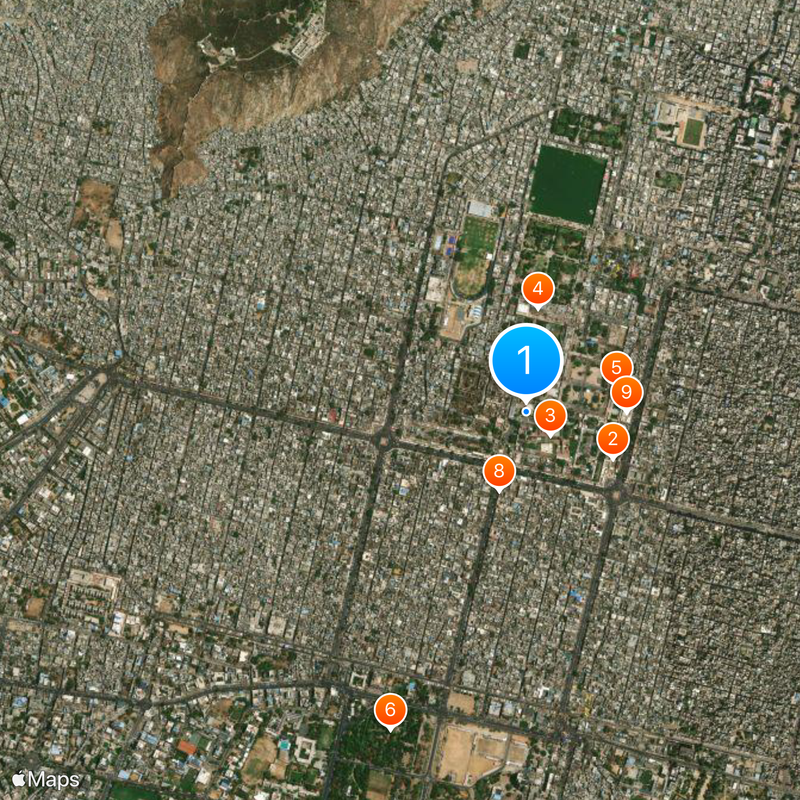Viewport: 800px width, 800px height.
Task: Open the orange pin numbered 3
Action: [x=550, y=415]
